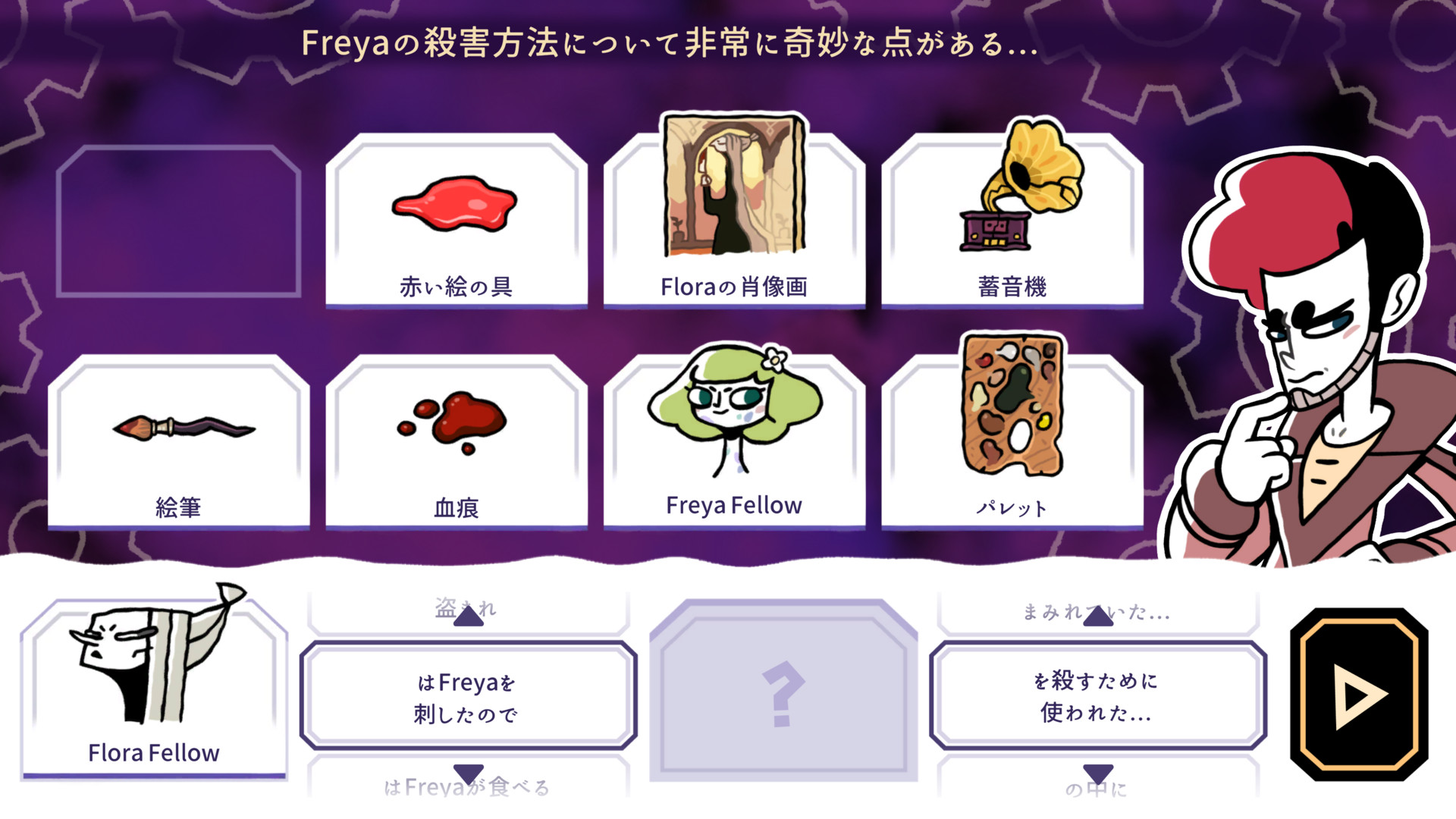
Task: Pick the Floraの肖像画 card
Action: click(x=734, y=221)
